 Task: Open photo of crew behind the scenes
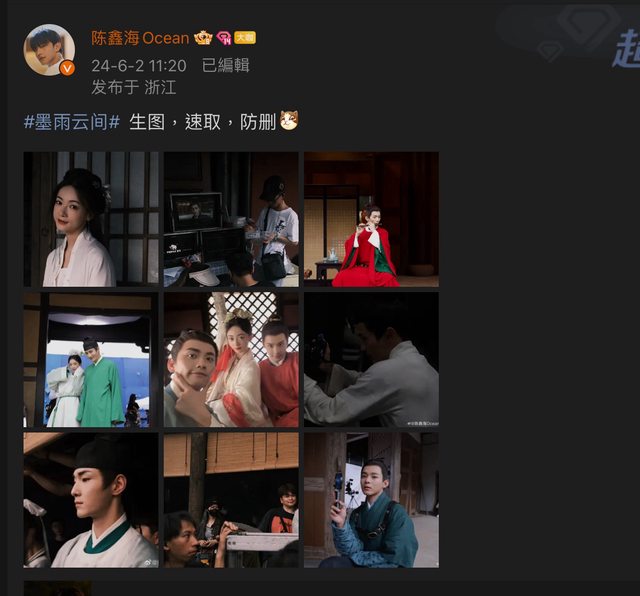231,499
